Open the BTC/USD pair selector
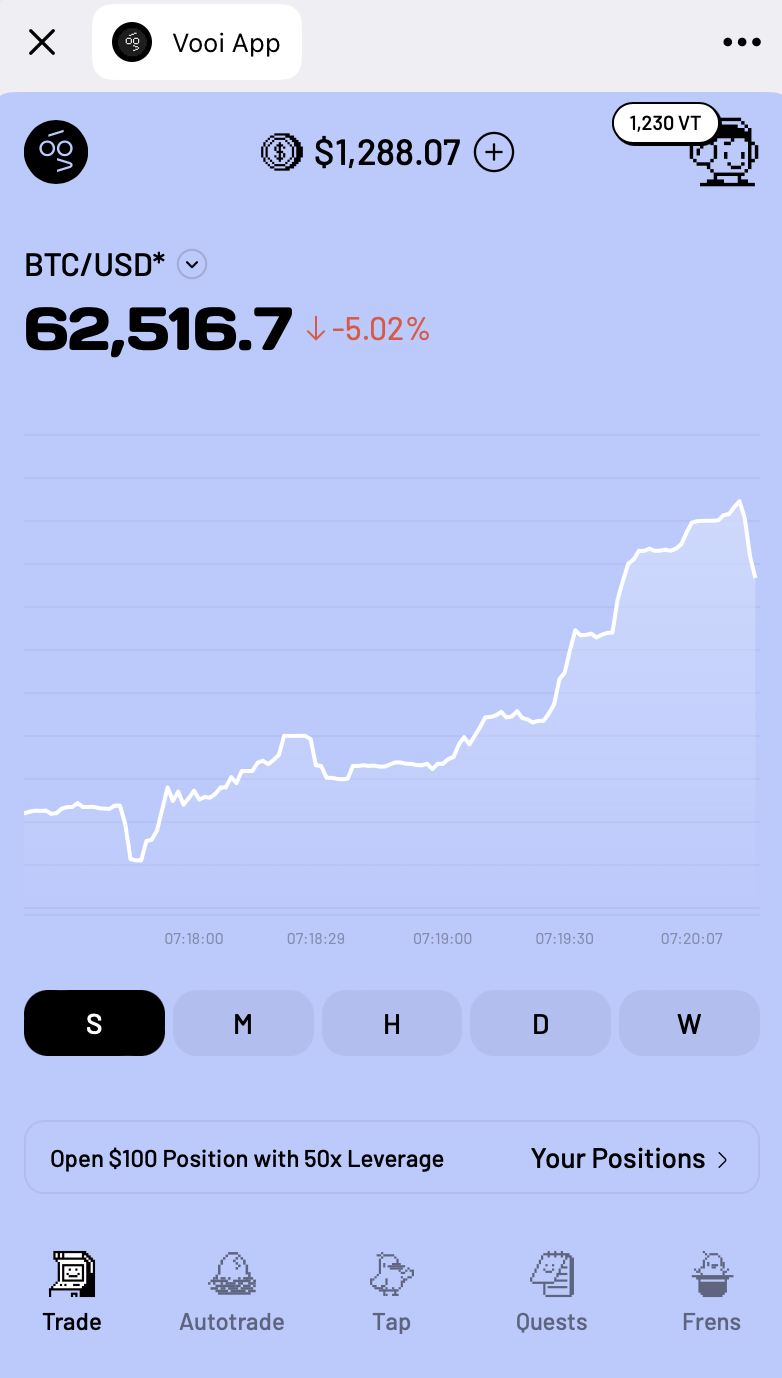 pyautogui.click(x=191, y=264)
